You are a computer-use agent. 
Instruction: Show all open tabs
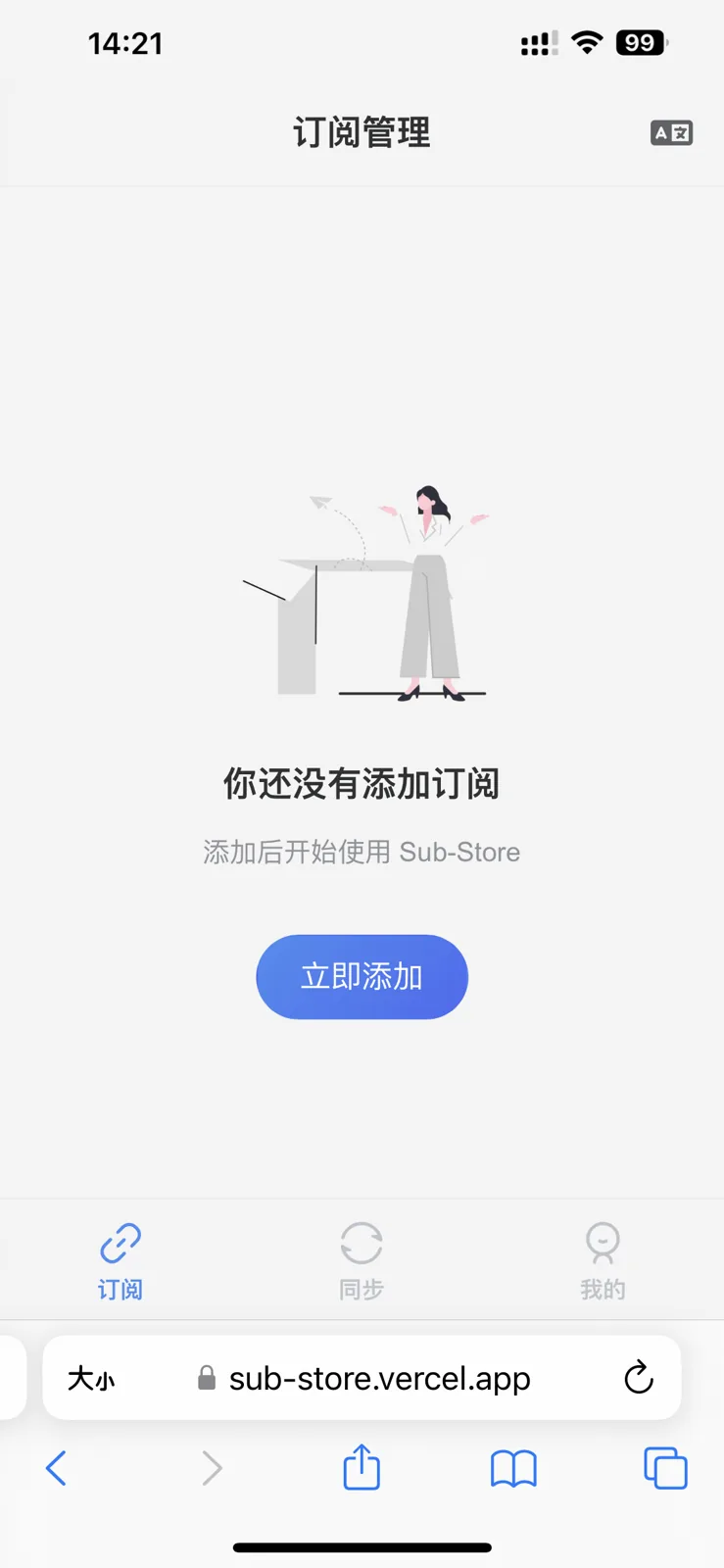pyautogui.click(x=665, y=1468)
